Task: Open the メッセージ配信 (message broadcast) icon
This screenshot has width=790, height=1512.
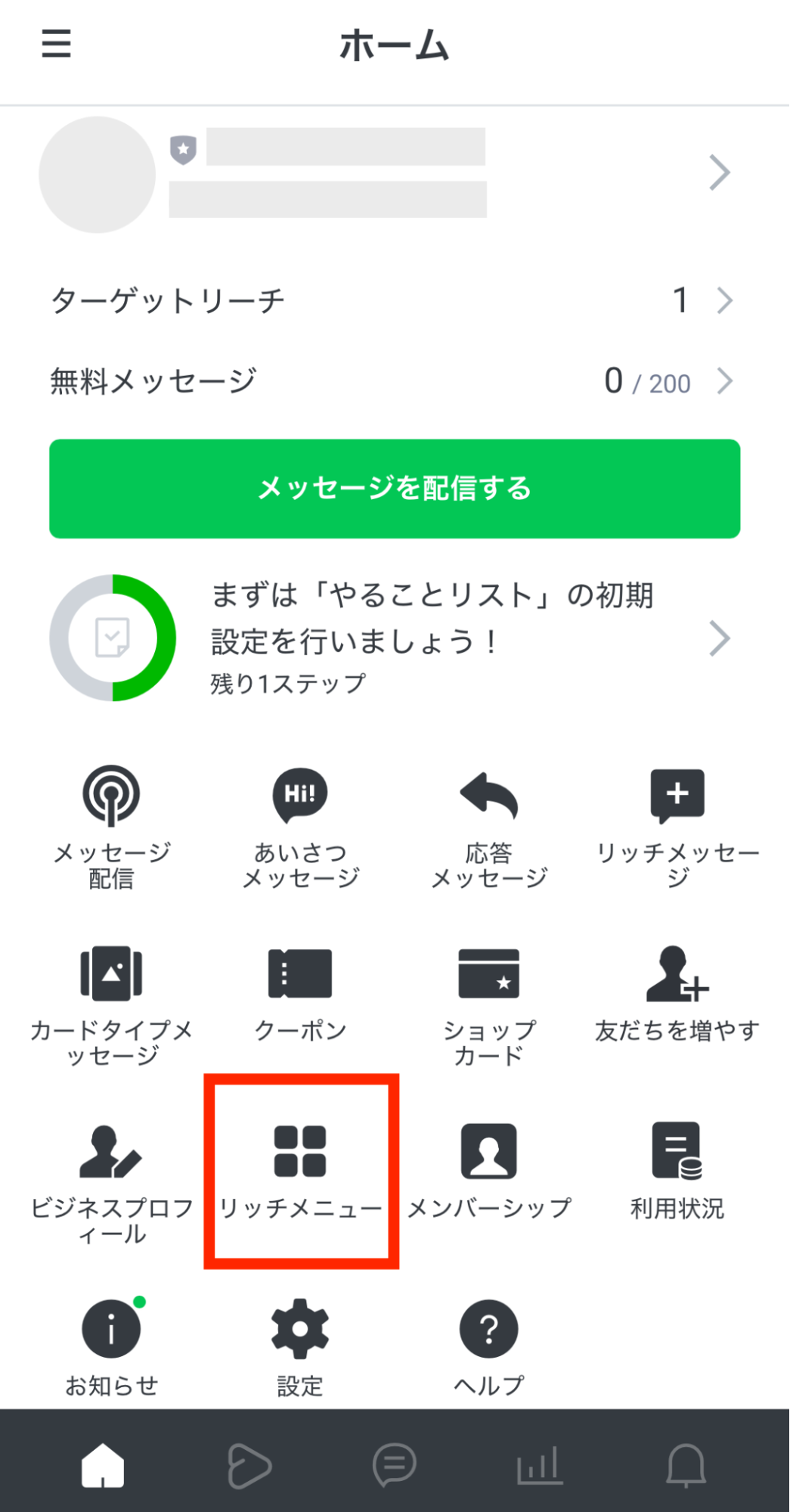Action: 112,824
